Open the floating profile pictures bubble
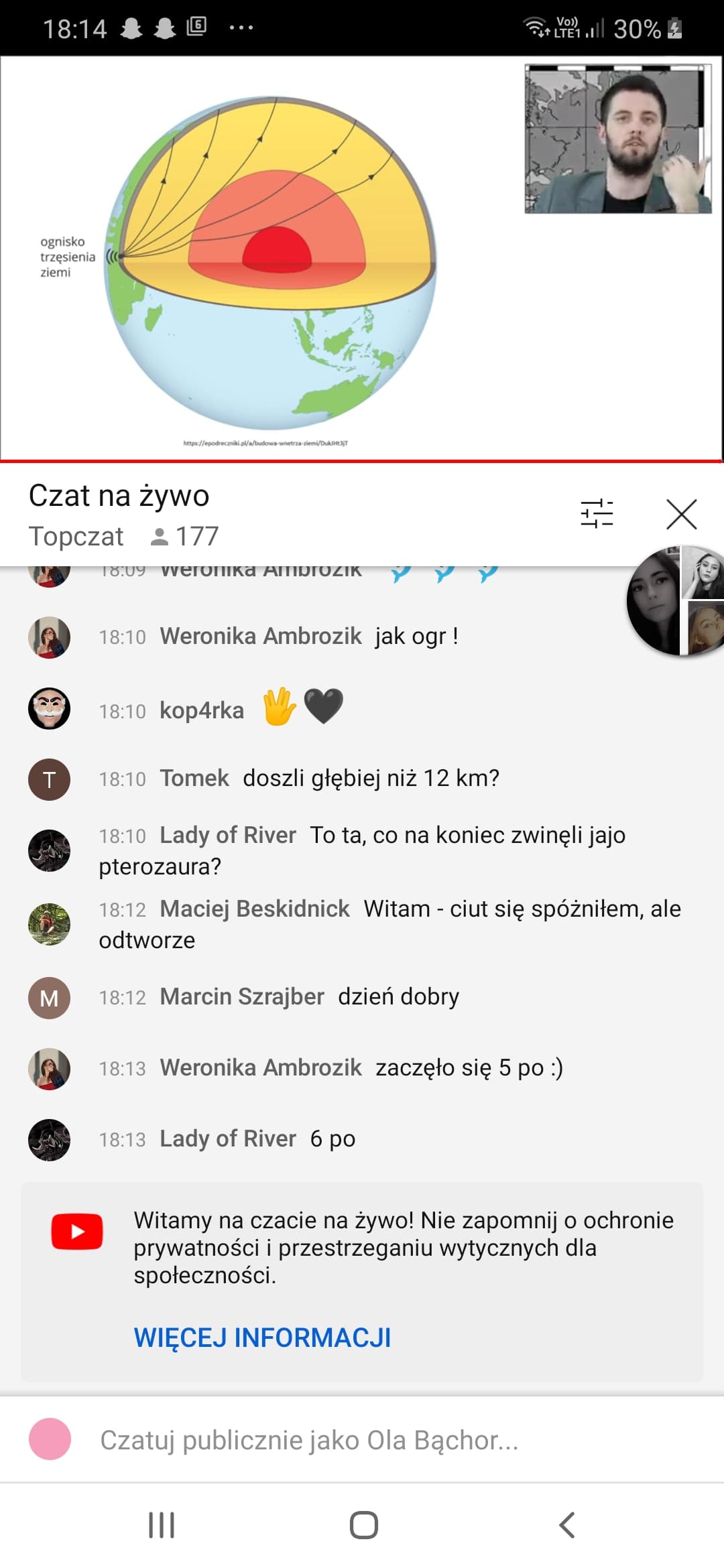Screen dimensions: 724x1568 point(675,601)
